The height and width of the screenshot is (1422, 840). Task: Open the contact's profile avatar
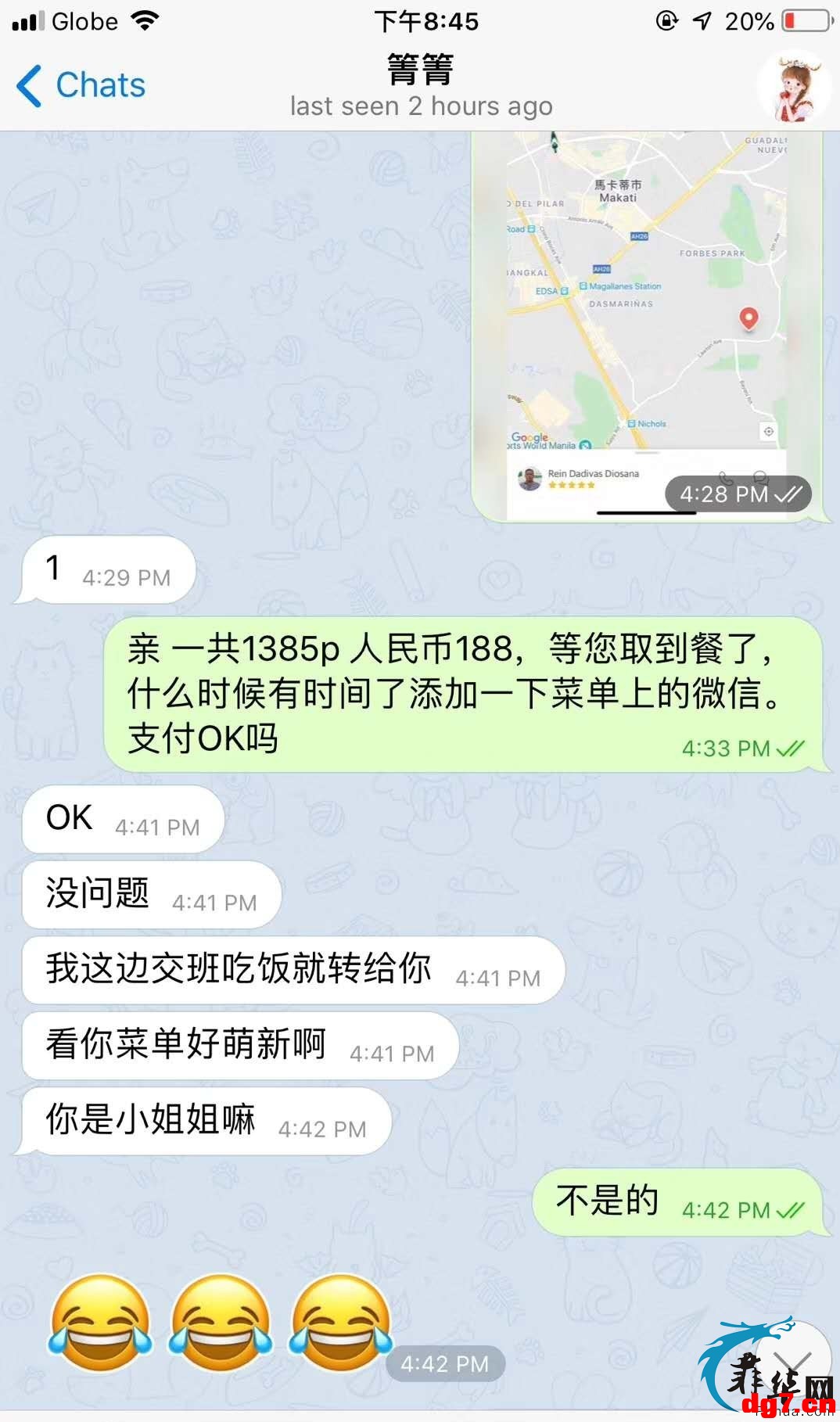795,87
